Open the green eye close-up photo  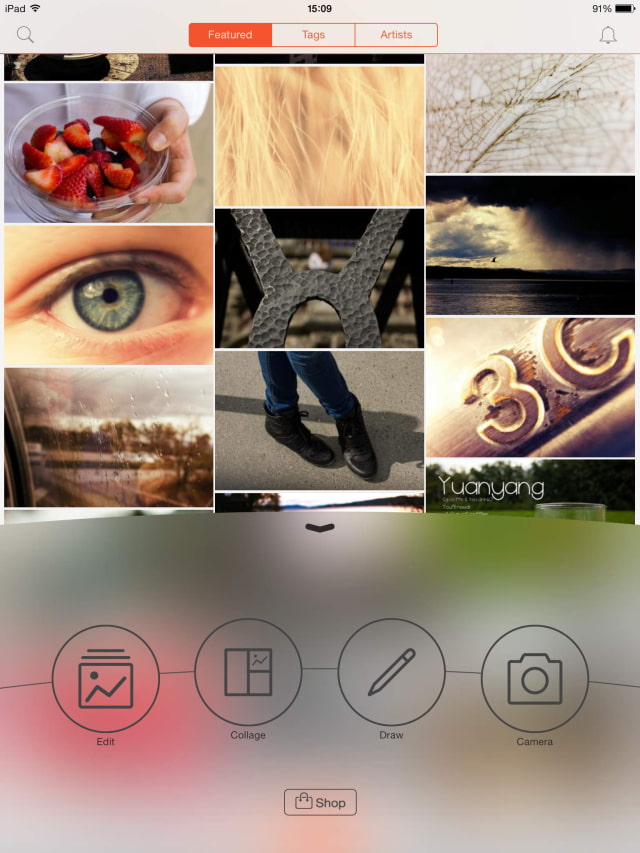tap(108, 295)
